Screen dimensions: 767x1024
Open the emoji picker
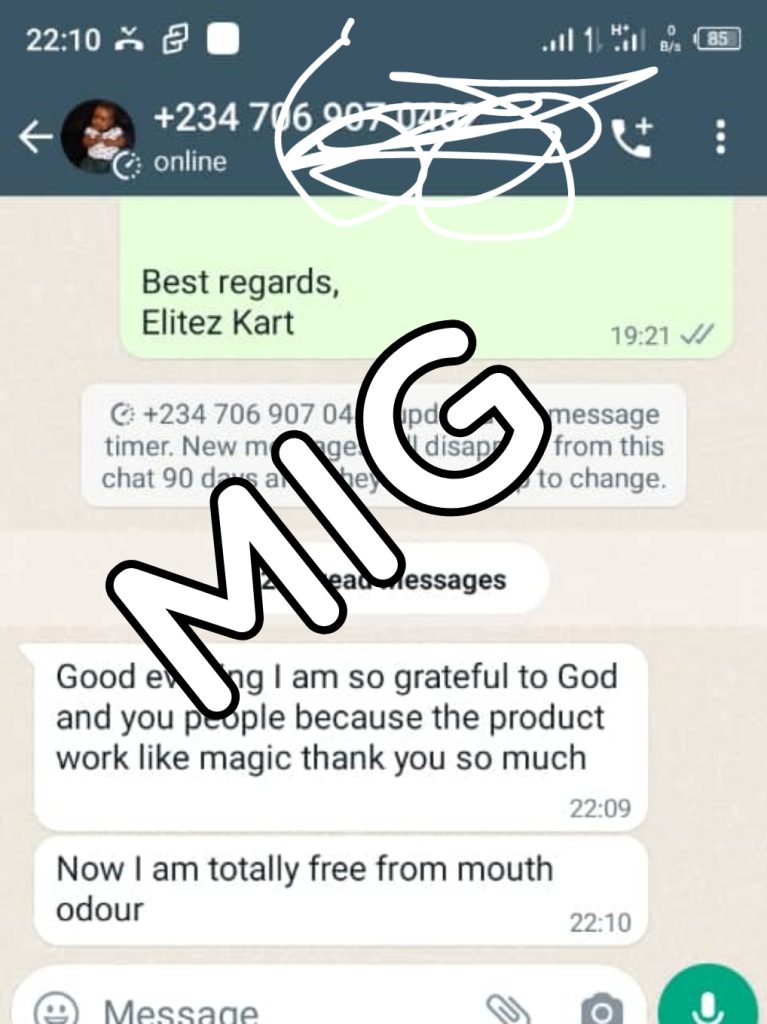[x=56, y=1007]
